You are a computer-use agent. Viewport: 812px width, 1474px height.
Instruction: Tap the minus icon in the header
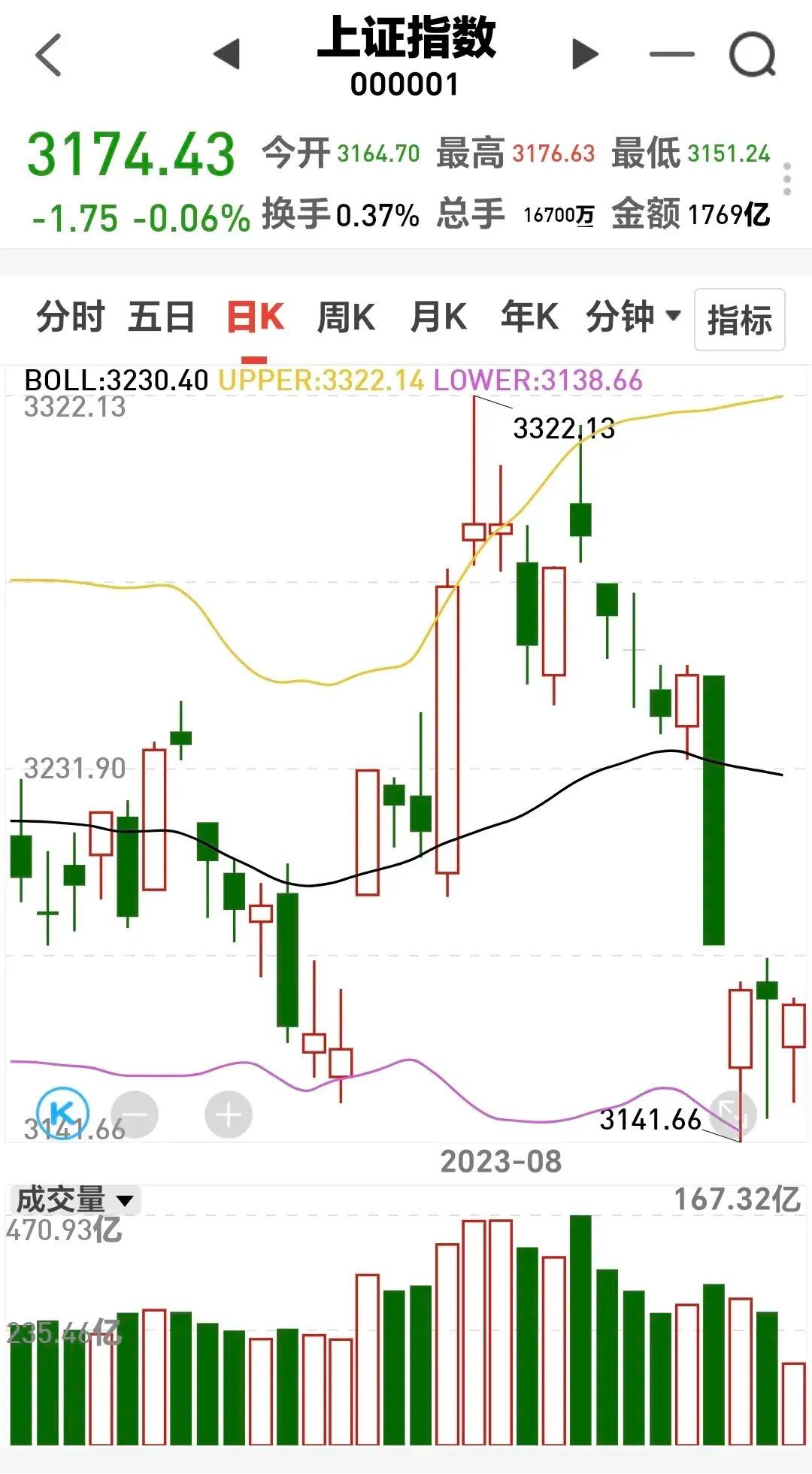(671, 54)
